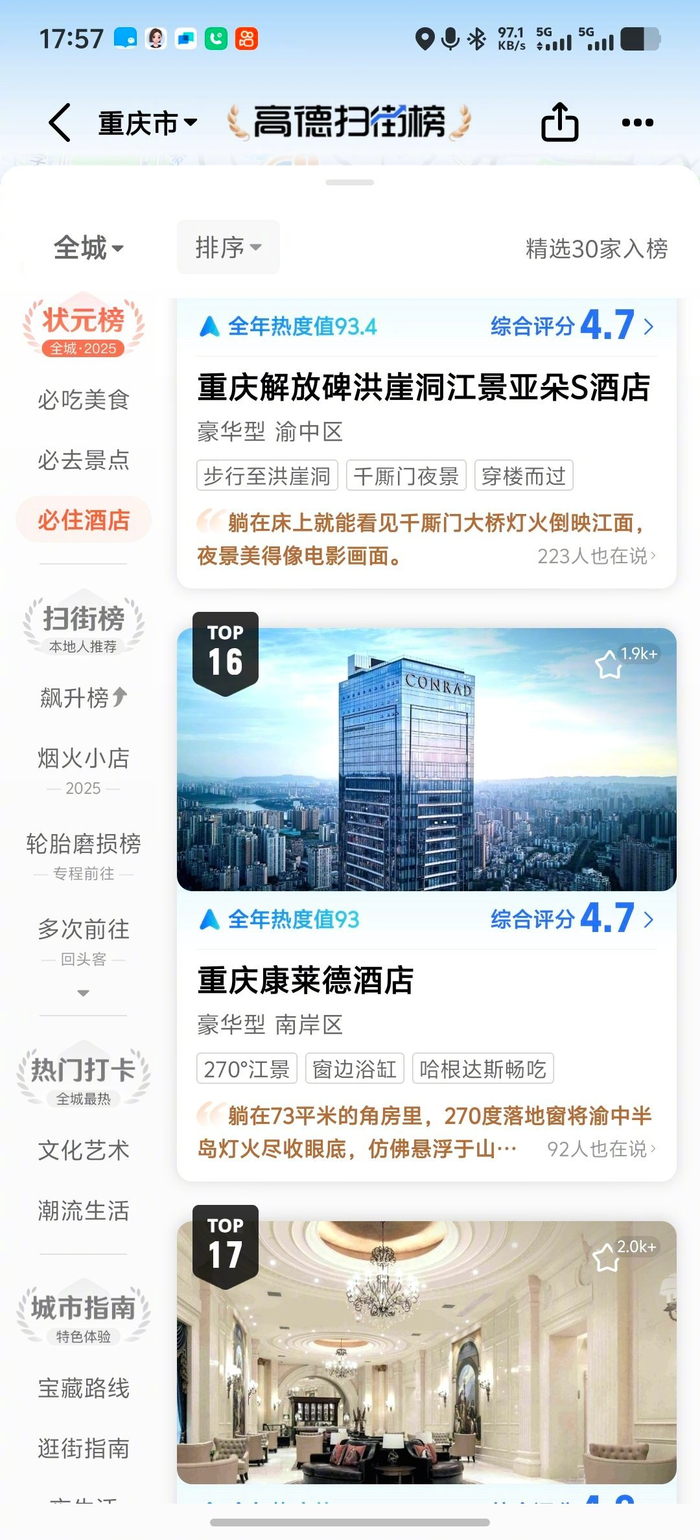Open the 重庆市 city selector
Screen dimensions: 700x1540
[x=147, y=123]
